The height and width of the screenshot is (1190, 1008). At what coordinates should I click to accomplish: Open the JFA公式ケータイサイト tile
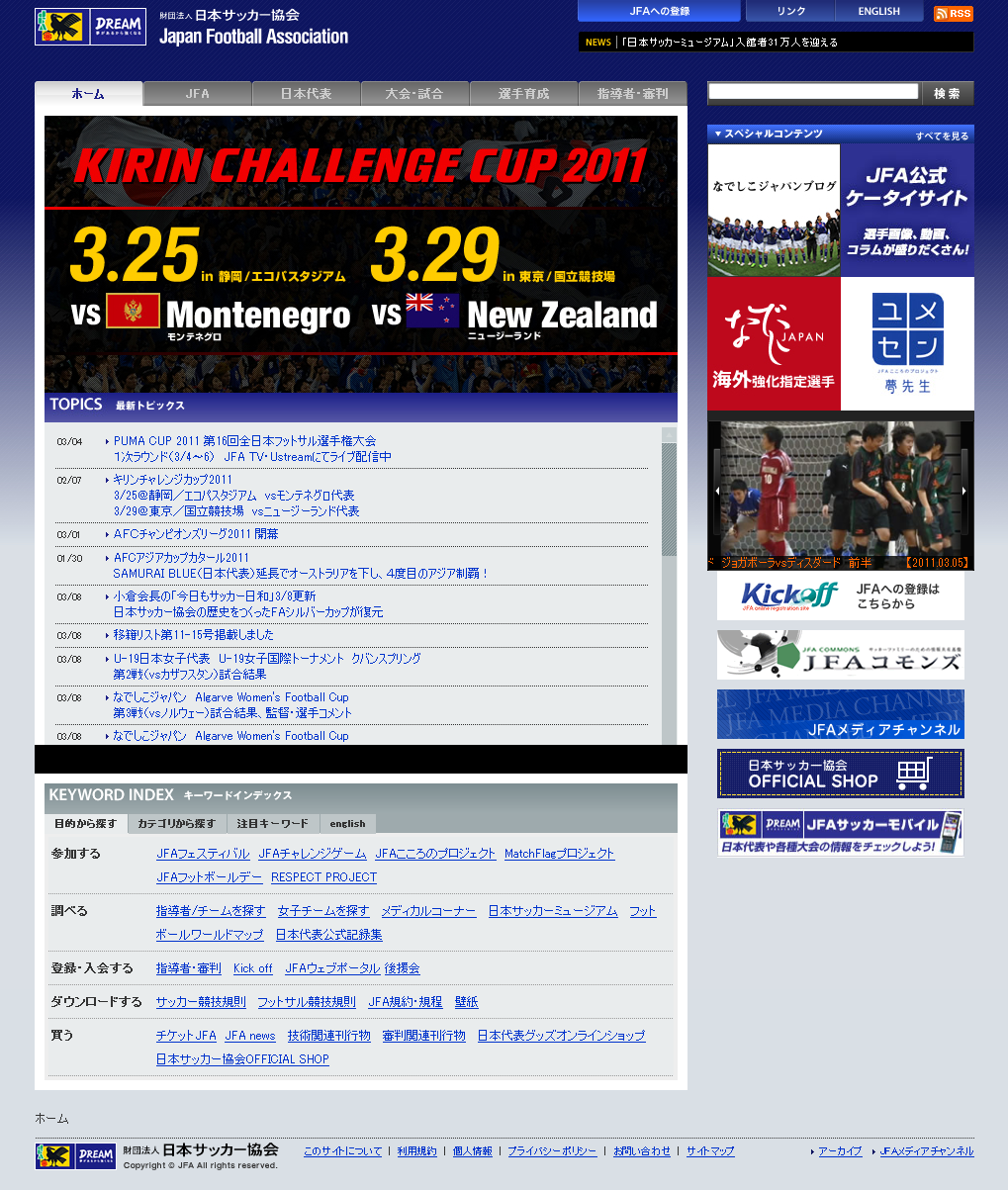point(907,210)
